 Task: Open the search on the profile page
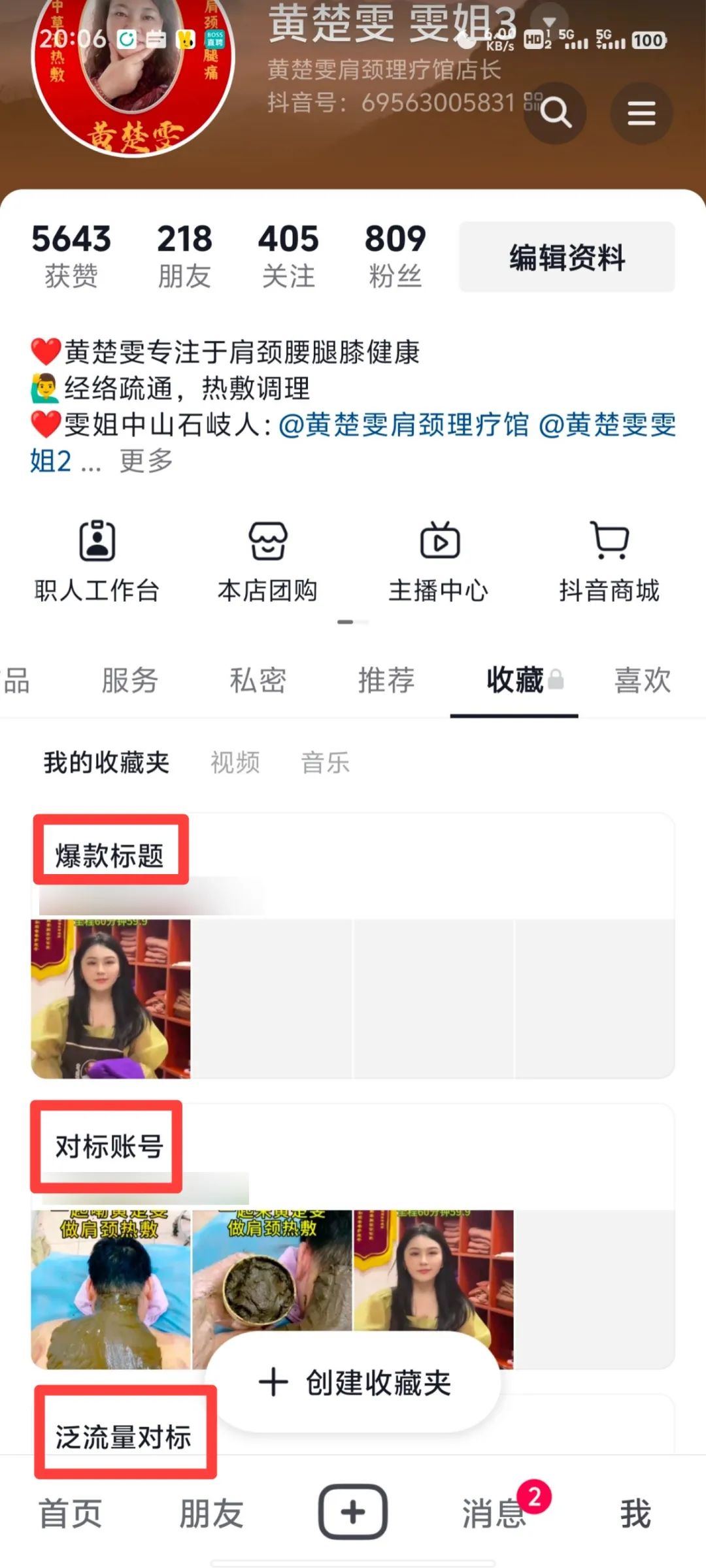point(556,112)
